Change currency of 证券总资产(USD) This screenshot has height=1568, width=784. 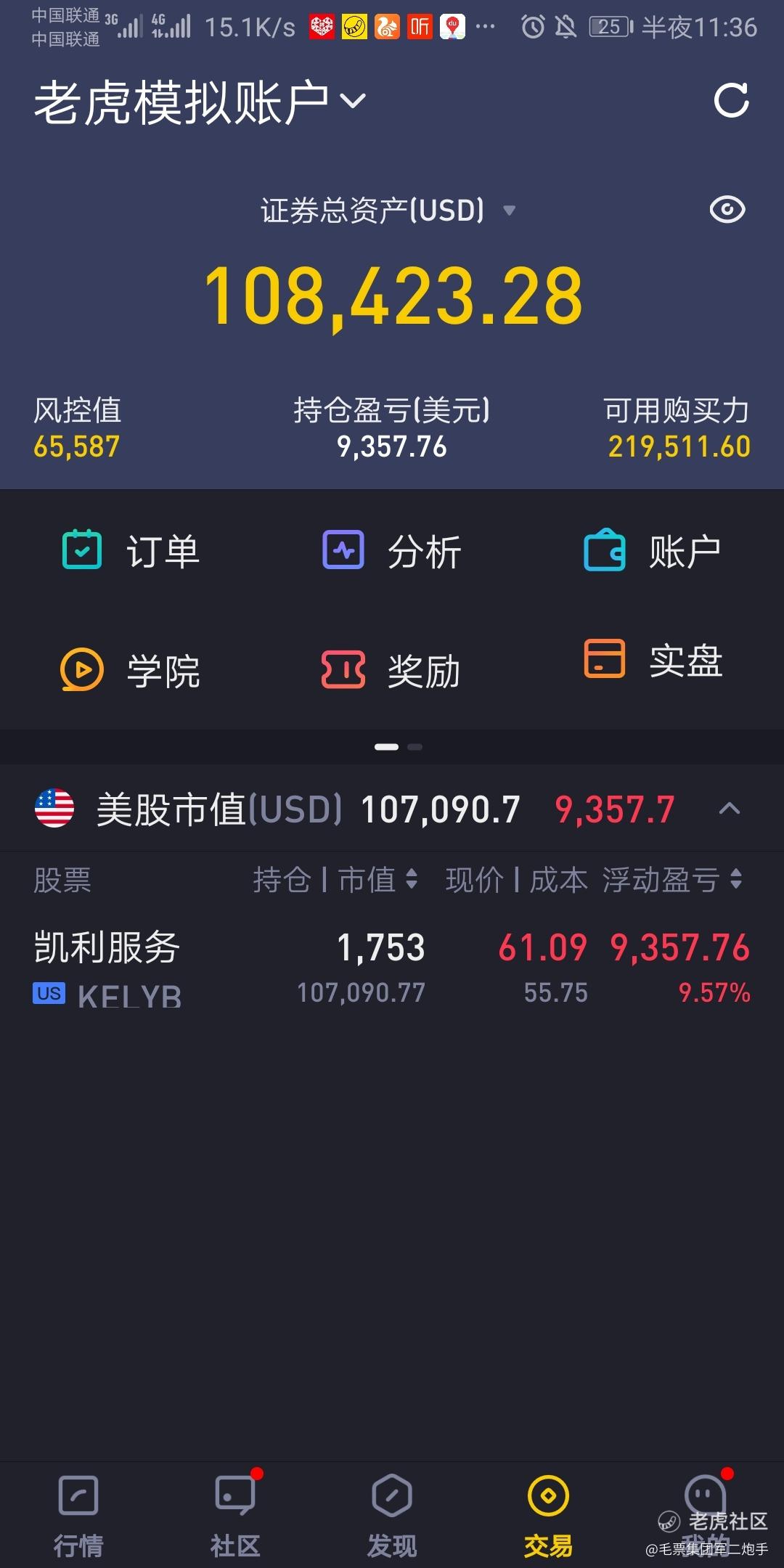(388, 211)
